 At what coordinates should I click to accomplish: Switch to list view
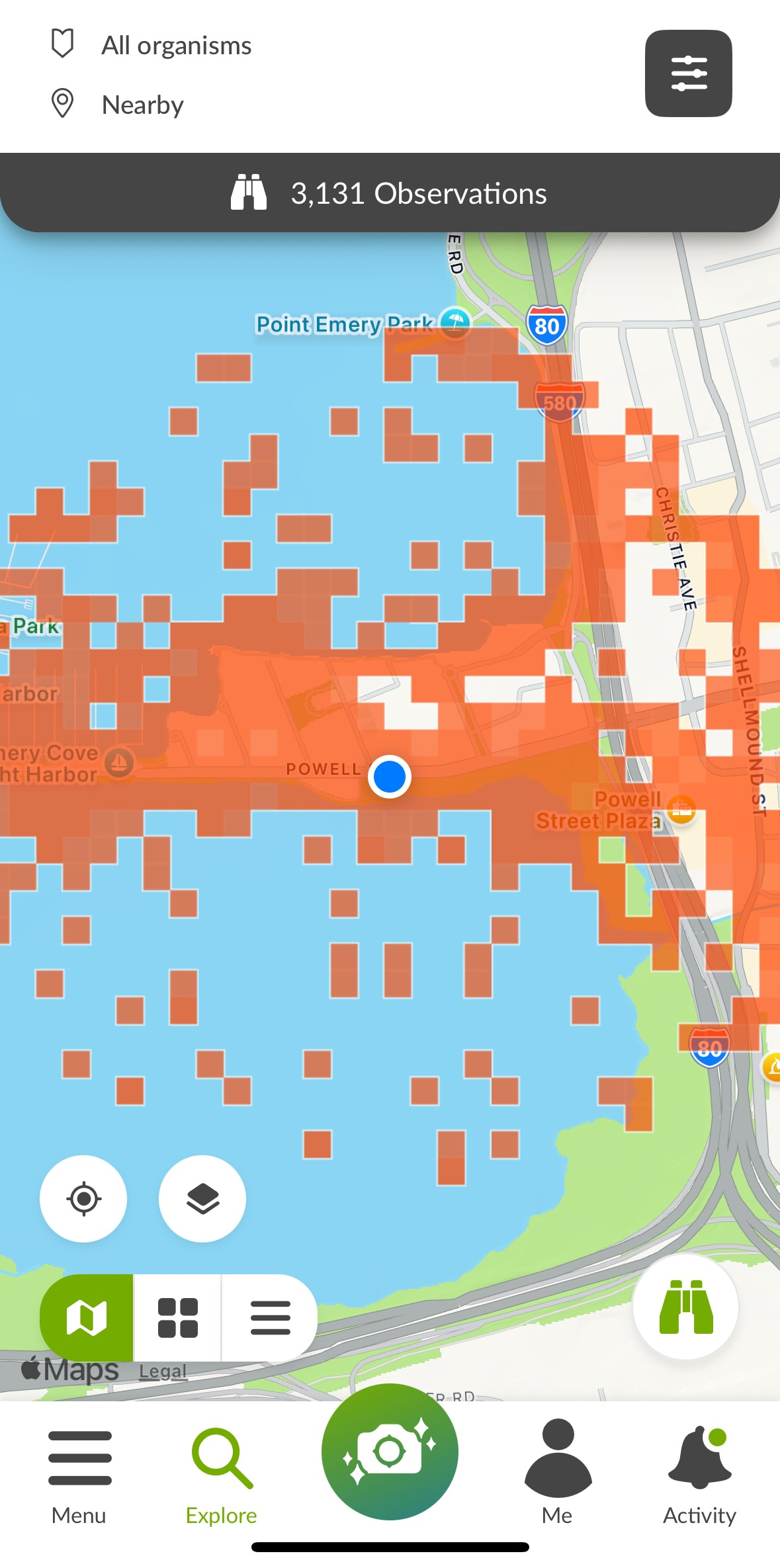pos(270,1317)
